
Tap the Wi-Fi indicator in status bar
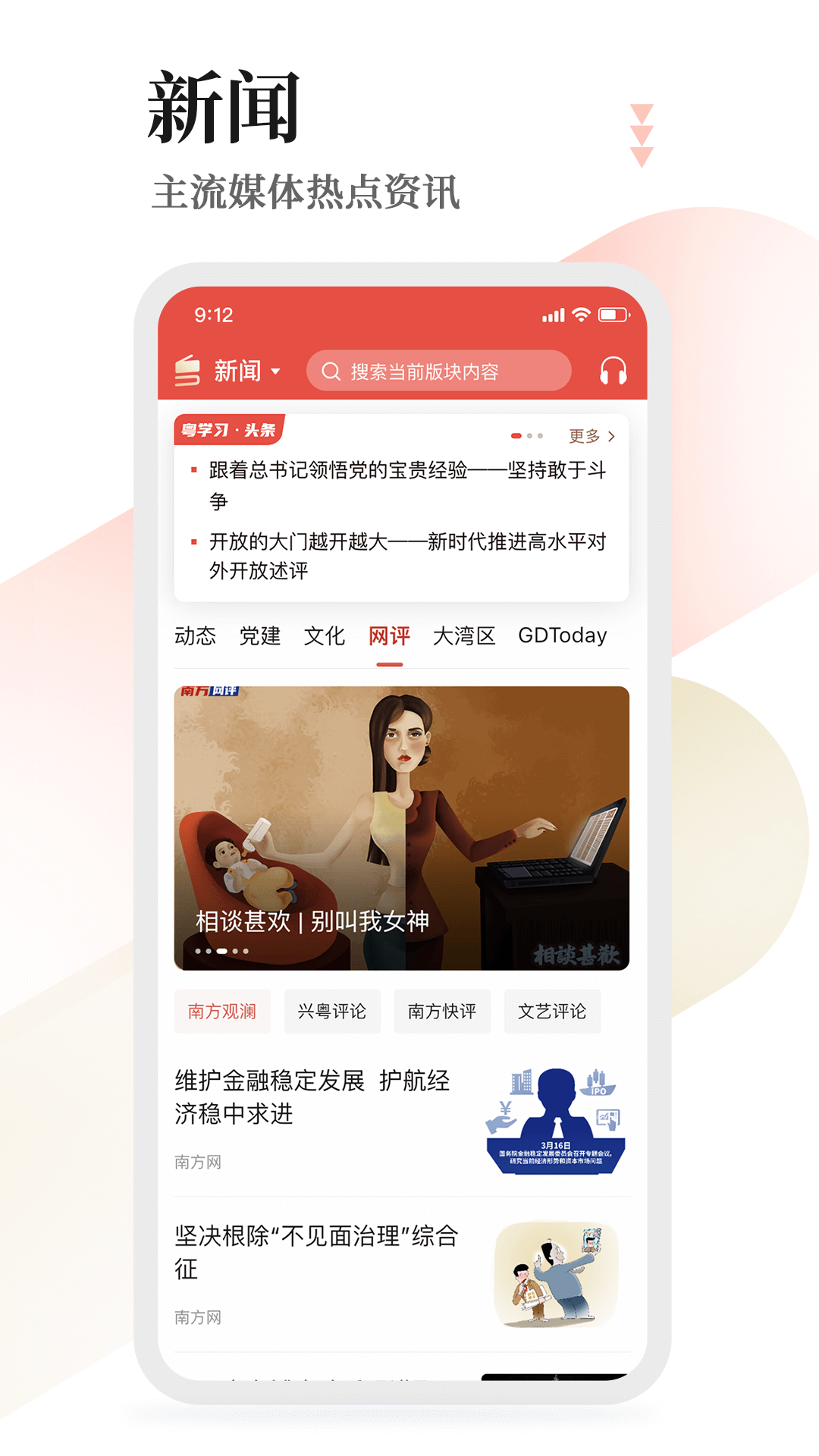(580, 315)
